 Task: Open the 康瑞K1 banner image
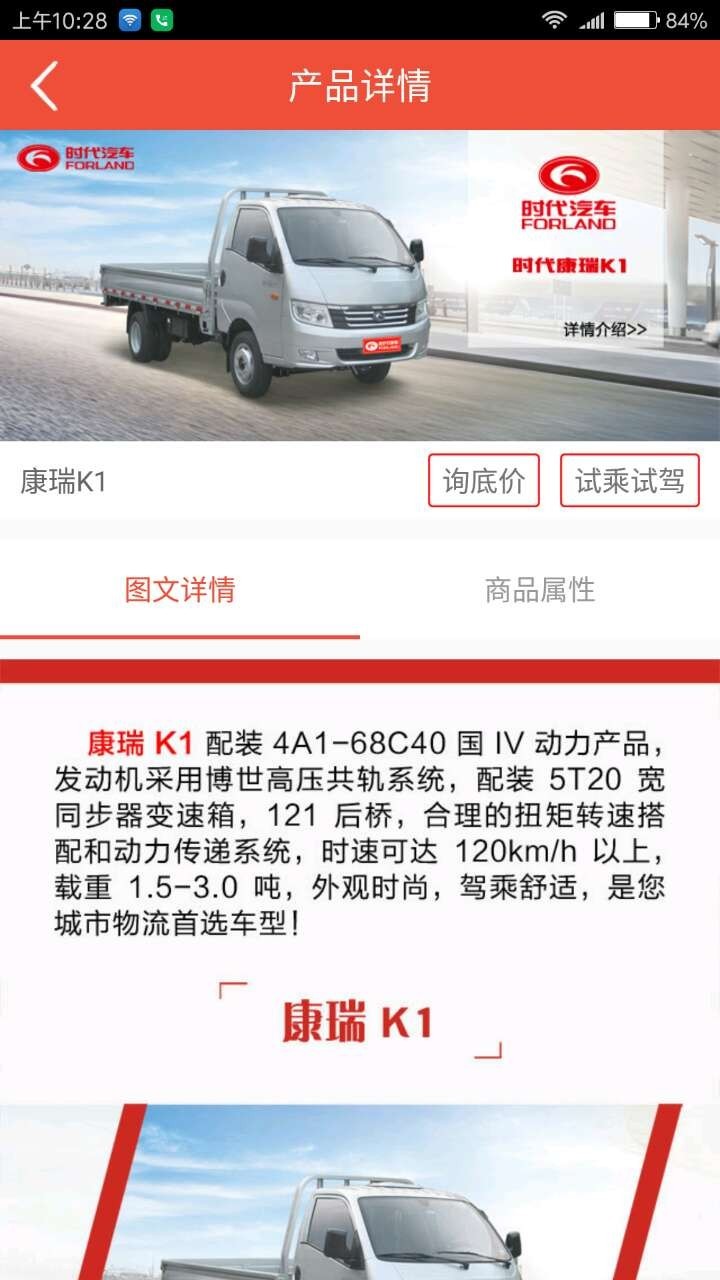(x=360, y=285)
